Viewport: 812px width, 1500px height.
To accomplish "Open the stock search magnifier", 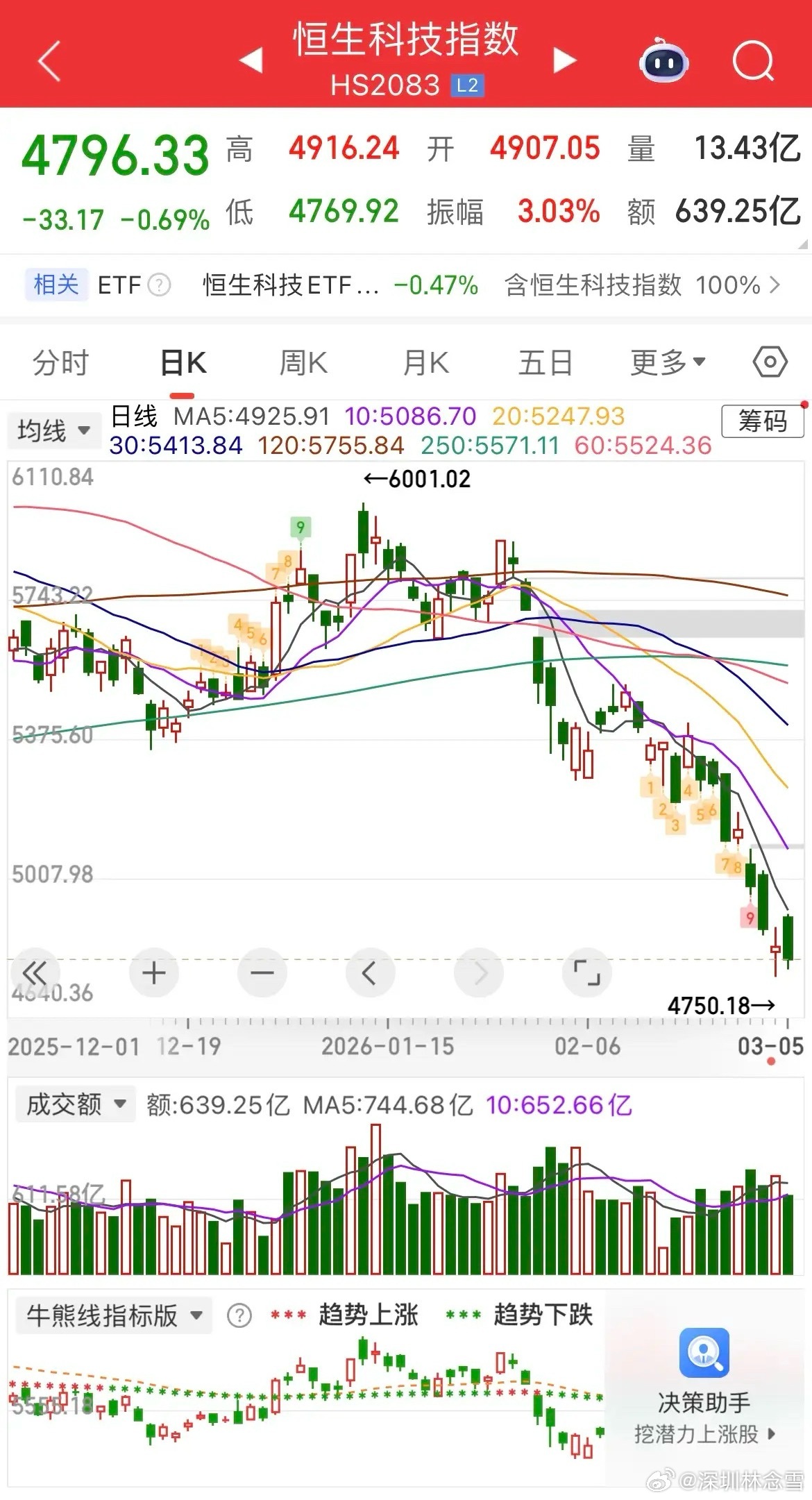I will (754, 62).
